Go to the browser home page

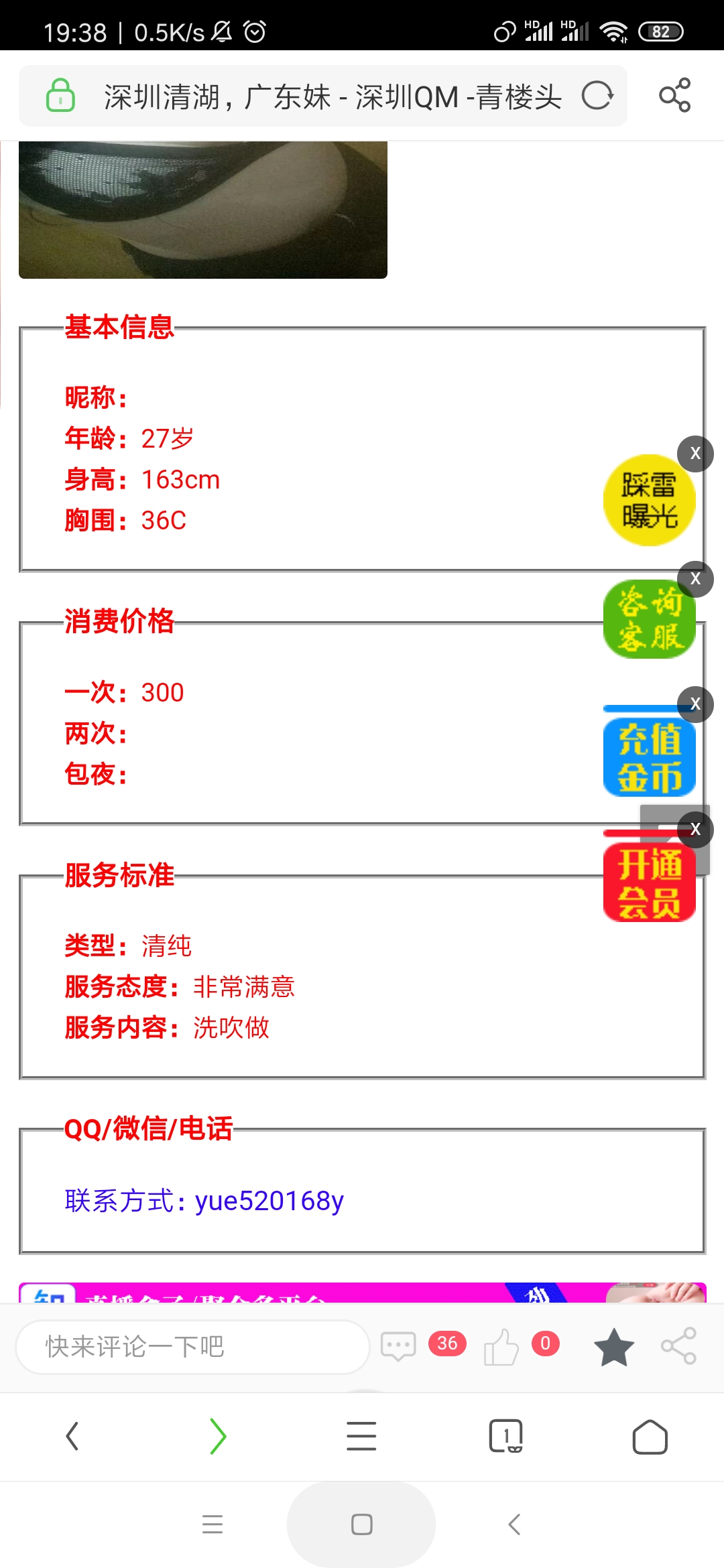point(650,1436)
